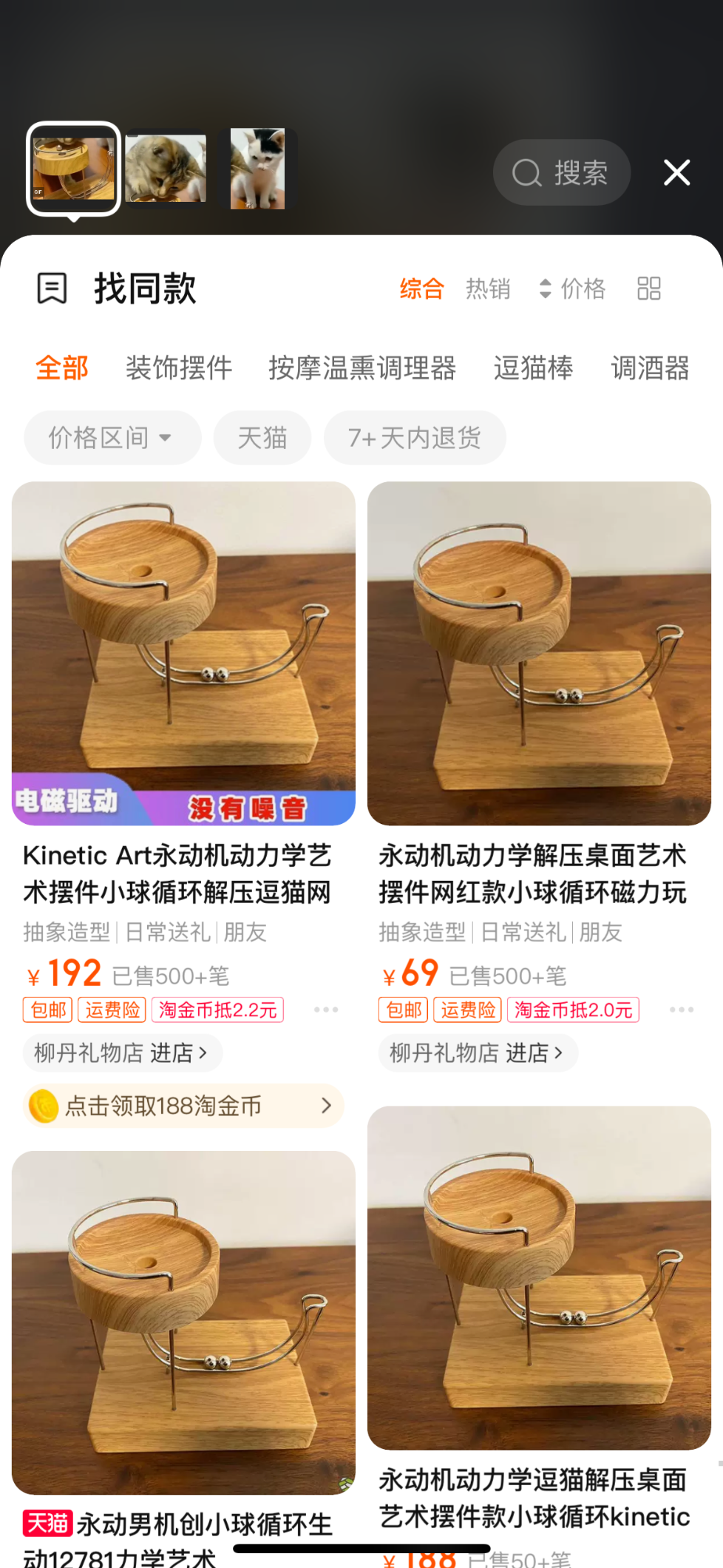Claim the 188淘金币 reward
This screenshot has width=723, height=1568.
183,1106
